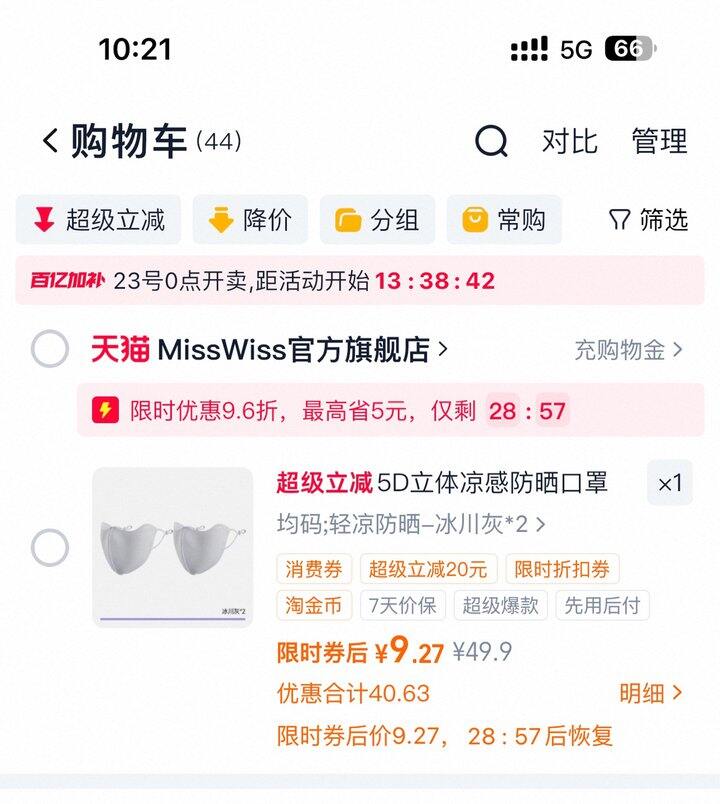Open the 筛选 filter options
Image resolution: width=720 pixels, height=804 pixels.
point(648,220)
